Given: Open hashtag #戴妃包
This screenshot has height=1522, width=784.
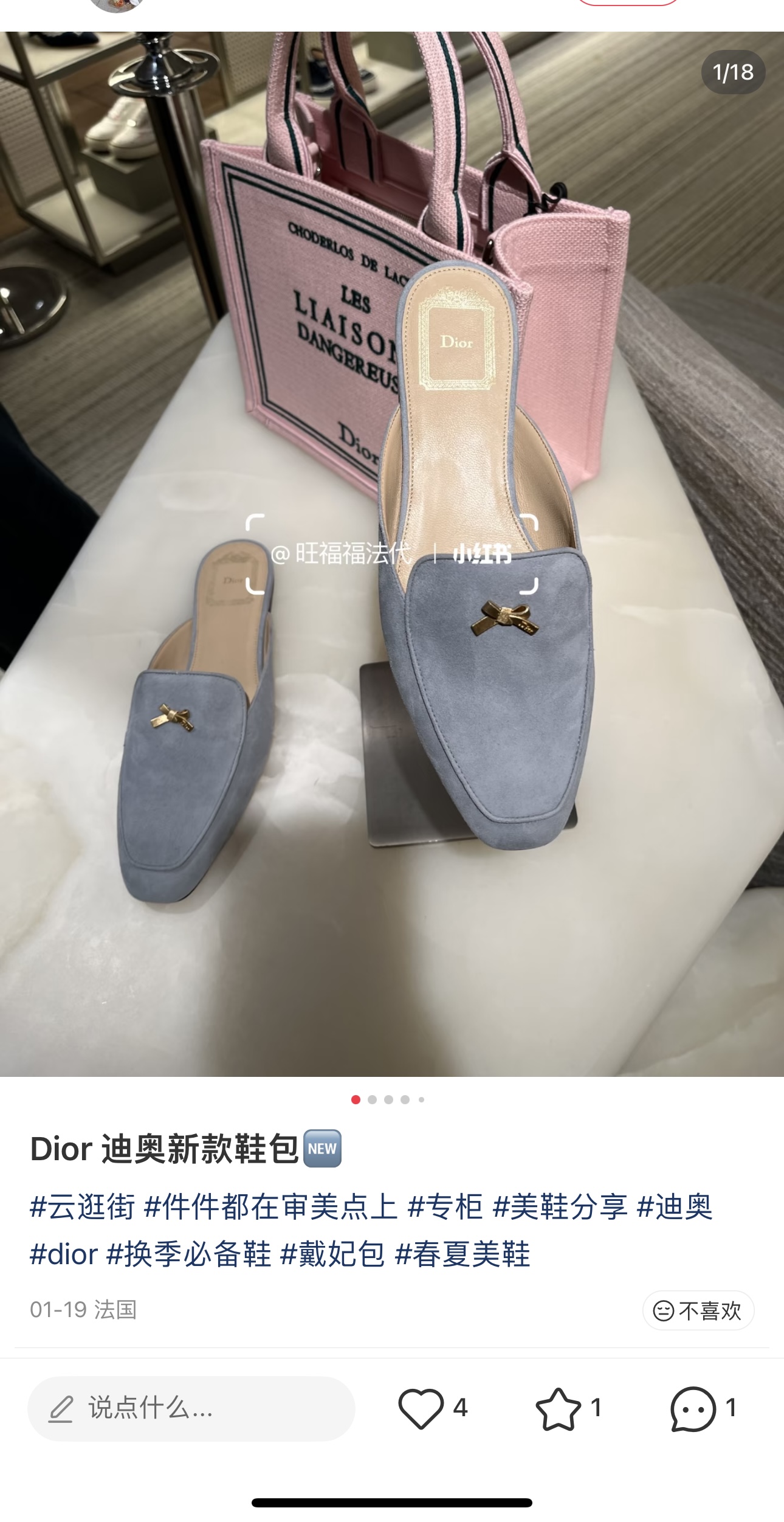Looking at the screenshot, I should (332, 1254).
